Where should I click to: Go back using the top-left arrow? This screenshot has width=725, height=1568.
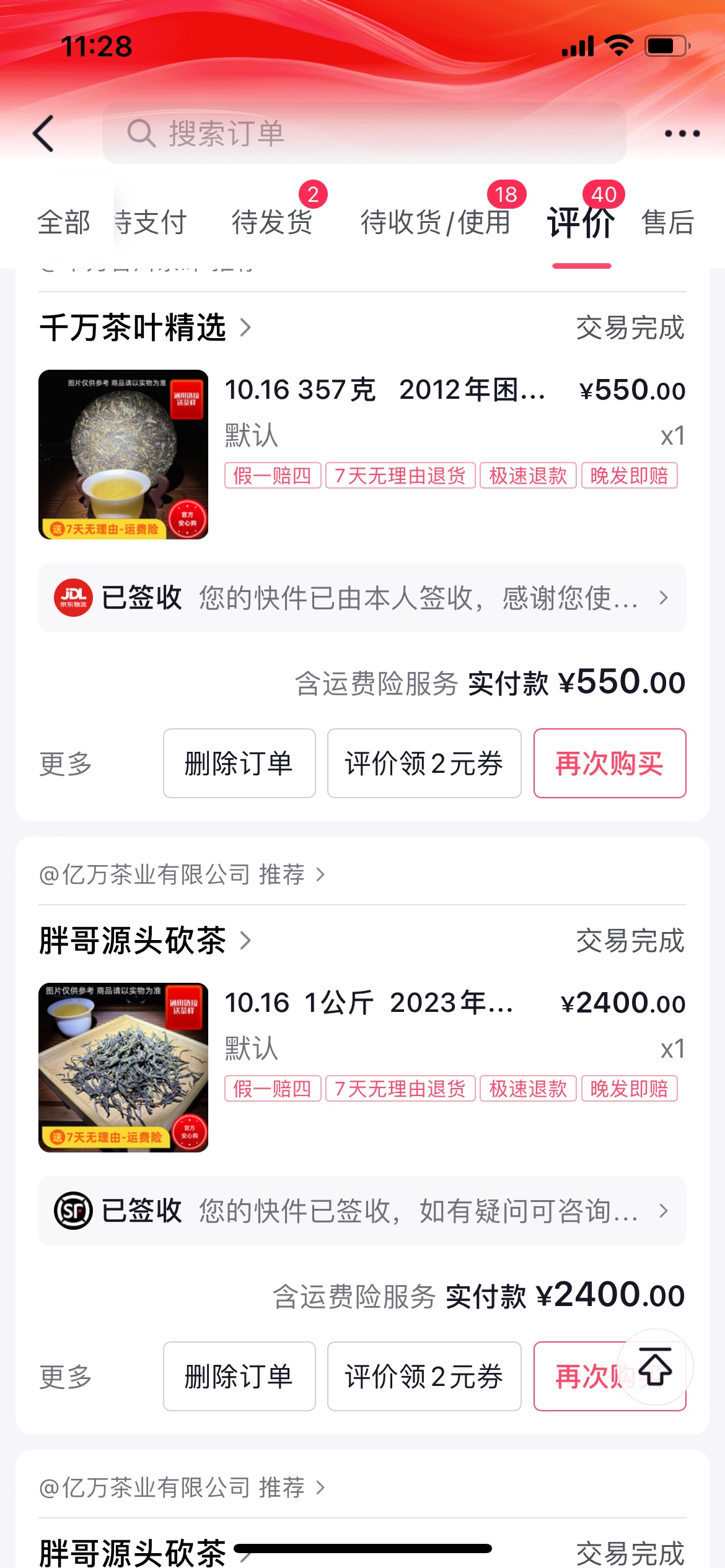(x=43, y=133)
